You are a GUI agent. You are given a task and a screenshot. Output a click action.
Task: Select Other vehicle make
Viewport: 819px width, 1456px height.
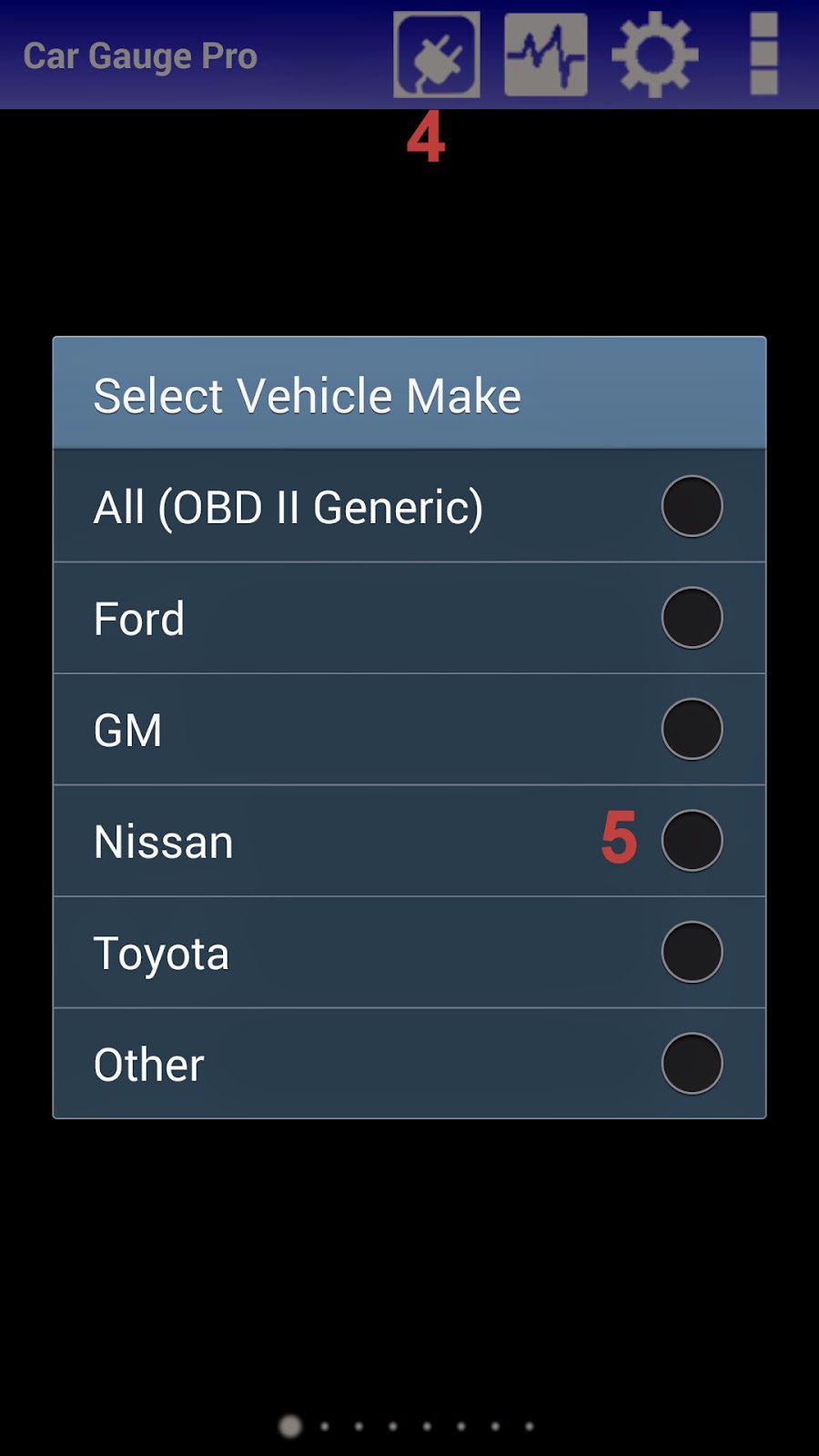[x=409, y=1063]
